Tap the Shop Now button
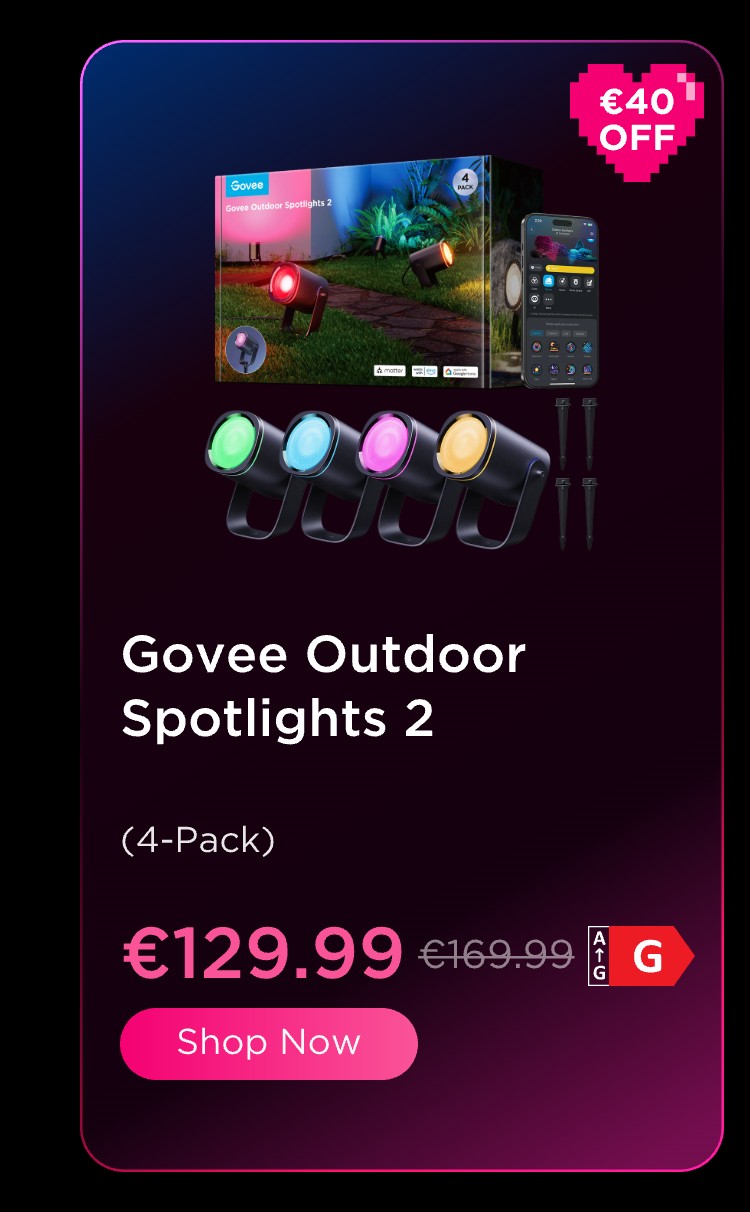Viewport: 750px width, 1212px height. point(268,1043)
